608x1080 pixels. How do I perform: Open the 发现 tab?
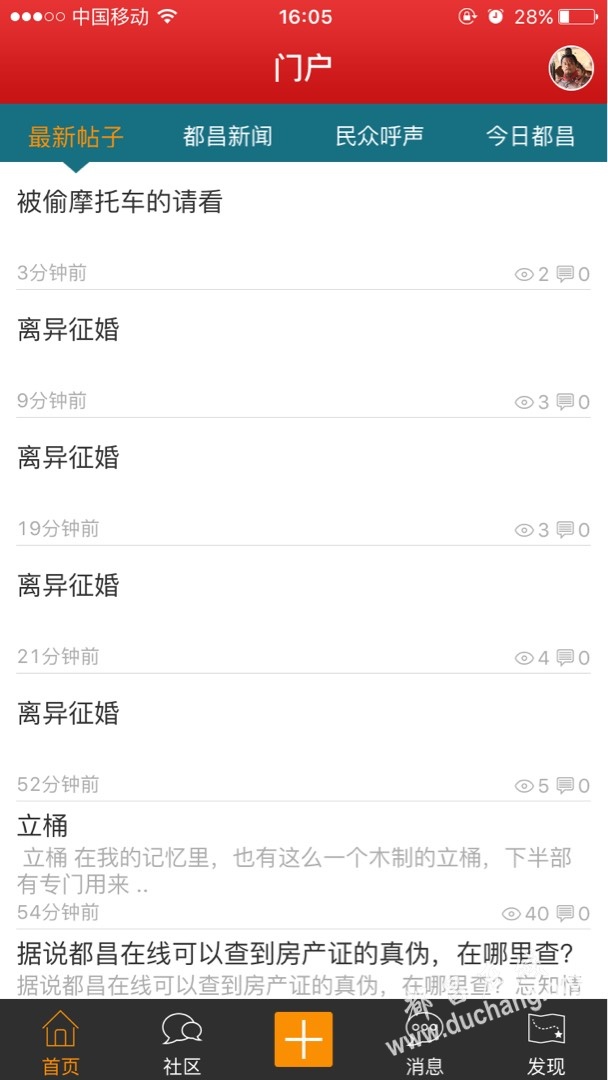click(546, 1041)
